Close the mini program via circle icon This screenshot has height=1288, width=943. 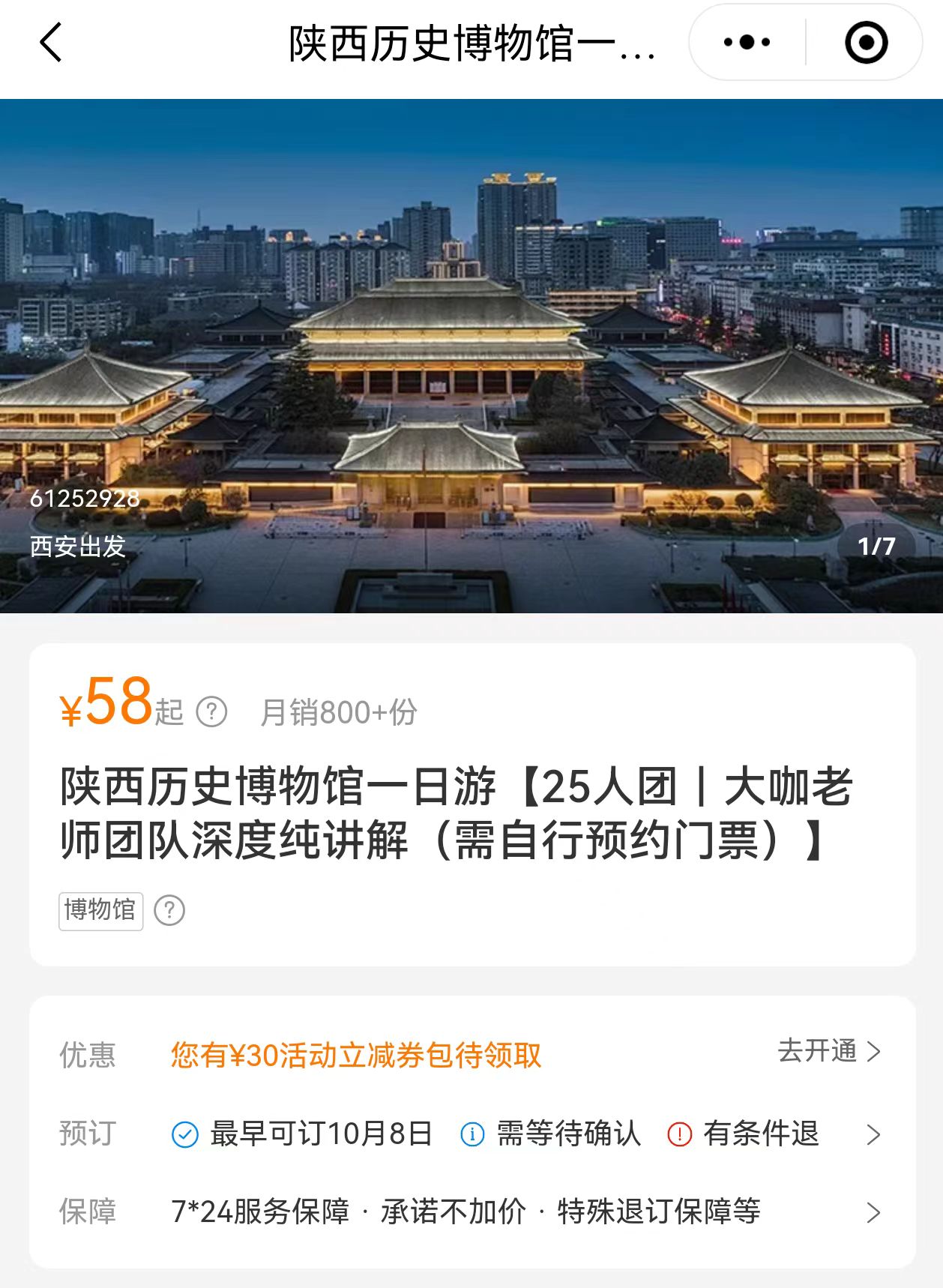tap(866, 43)
